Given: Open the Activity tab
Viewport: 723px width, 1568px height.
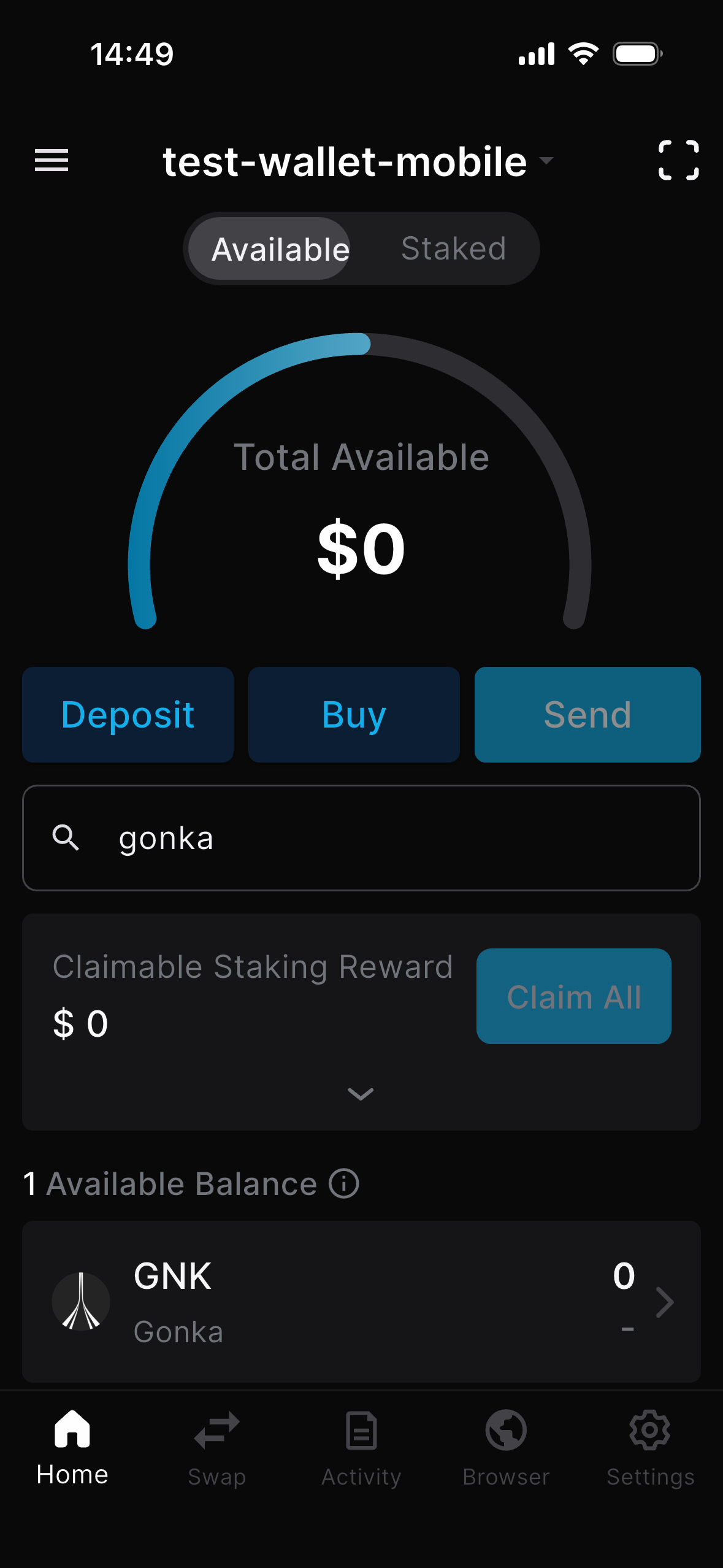Looking at the screenshot, I should [361, 1448].
